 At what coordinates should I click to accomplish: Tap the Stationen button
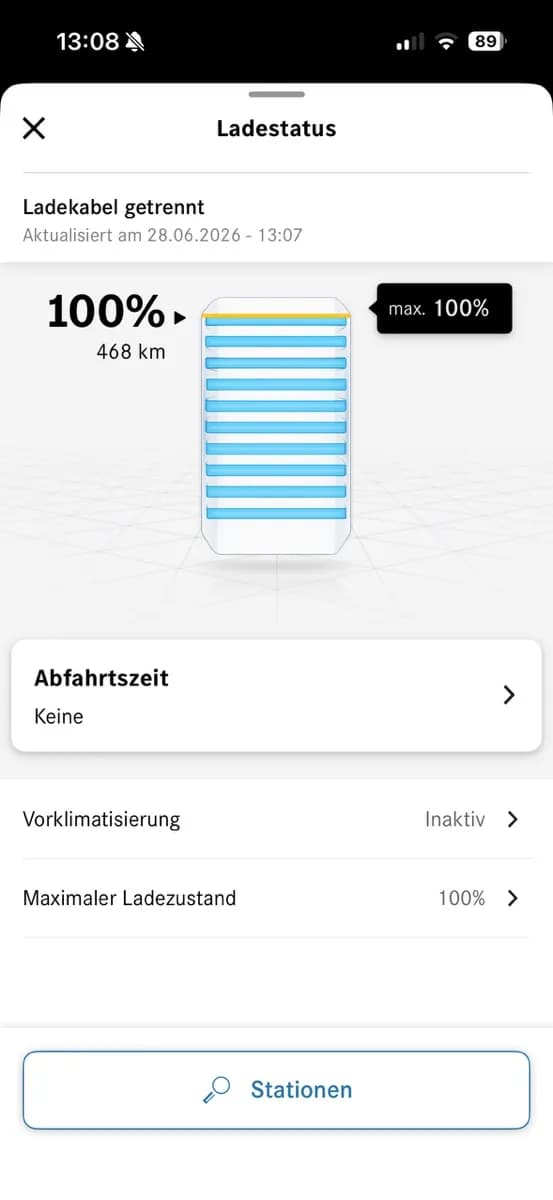(x=276, y=1089)
